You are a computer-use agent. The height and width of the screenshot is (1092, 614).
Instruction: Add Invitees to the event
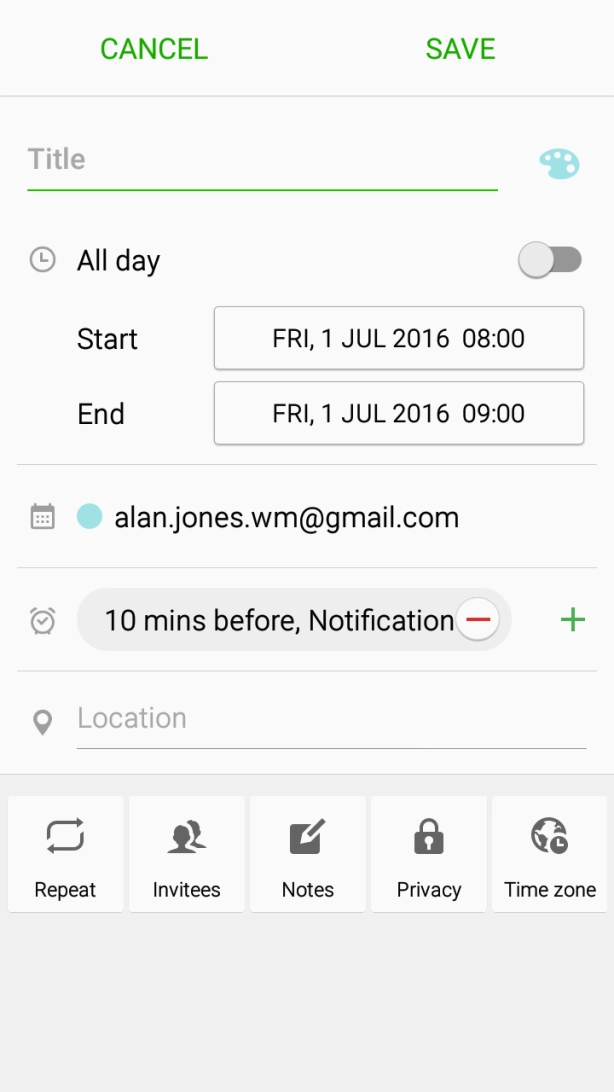point(187,854)
